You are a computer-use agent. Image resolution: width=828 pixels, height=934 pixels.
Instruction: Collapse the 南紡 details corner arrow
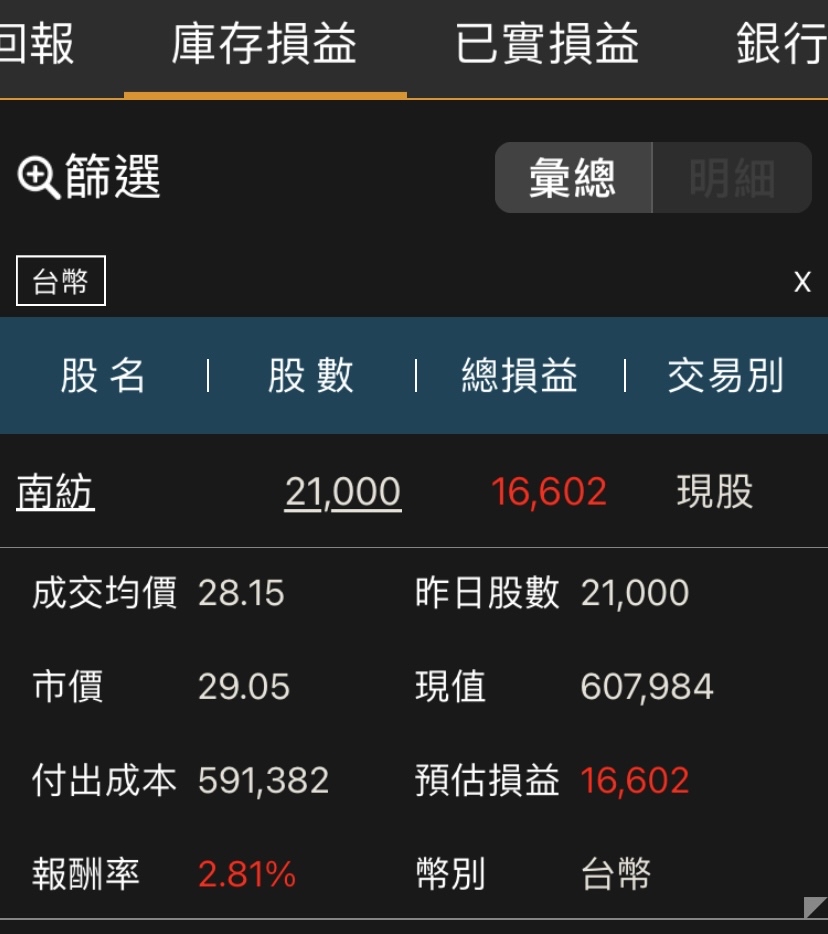pyautogui.click(x=815, y=907)
